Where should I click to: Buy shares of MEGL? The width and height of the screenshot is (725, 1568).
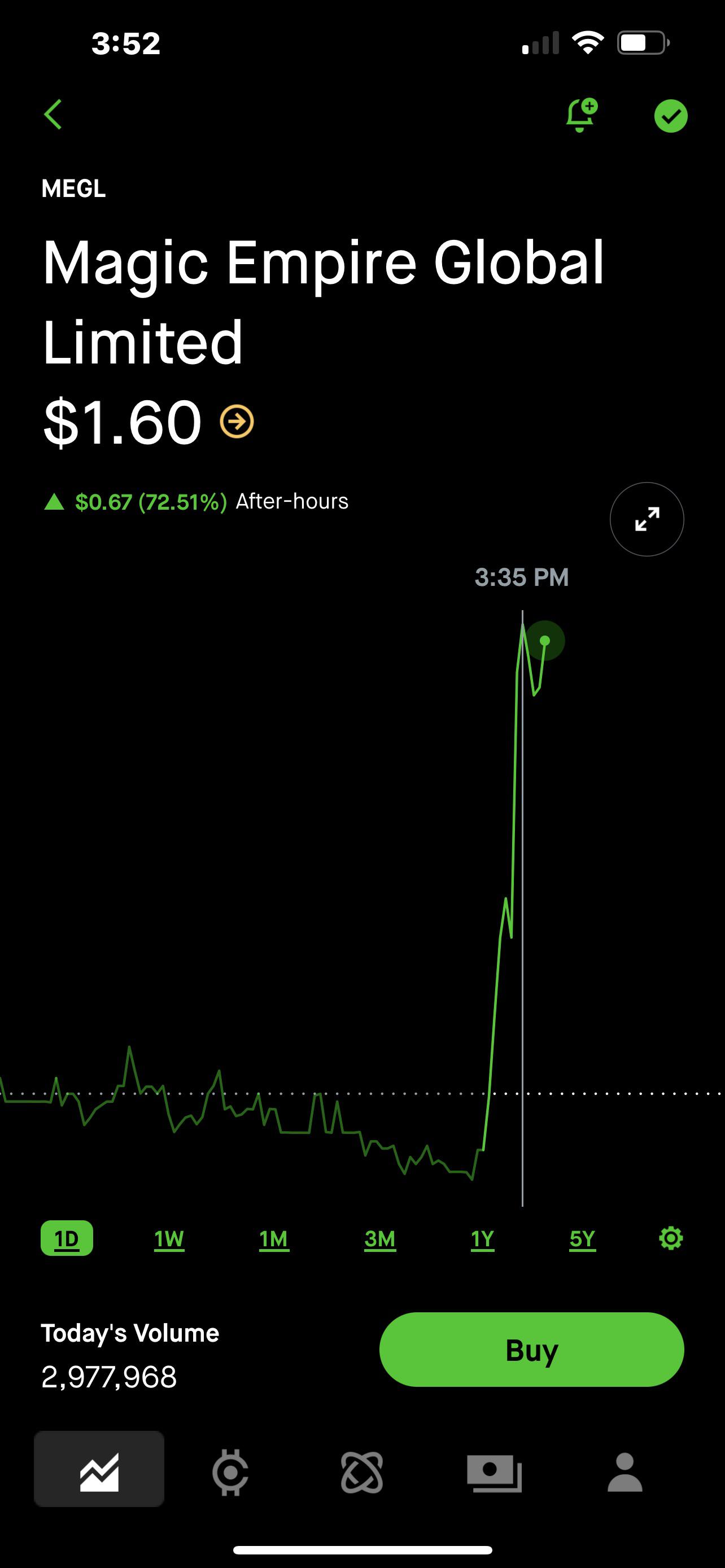tap(531, 1350)
